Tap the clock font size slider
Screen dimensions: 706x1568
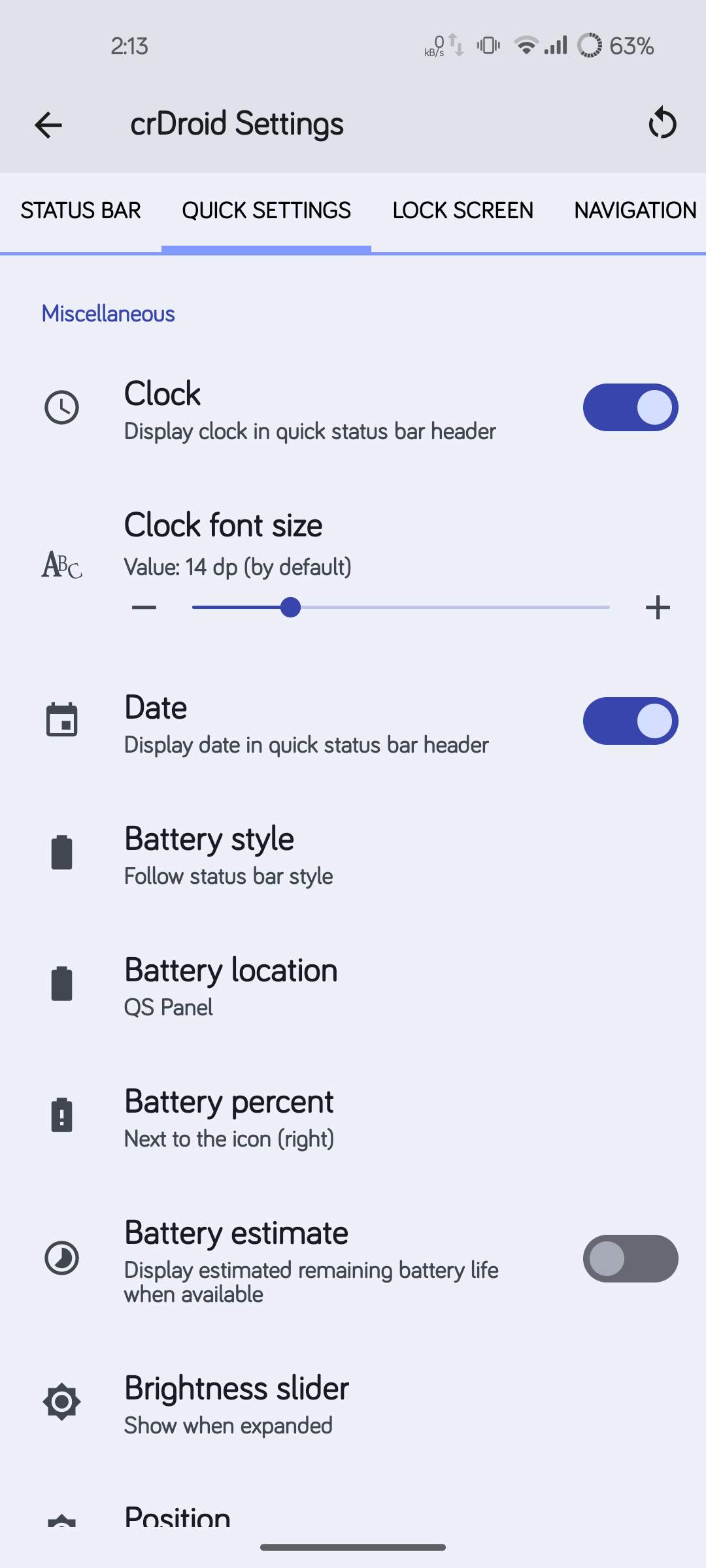coord(401,608)
